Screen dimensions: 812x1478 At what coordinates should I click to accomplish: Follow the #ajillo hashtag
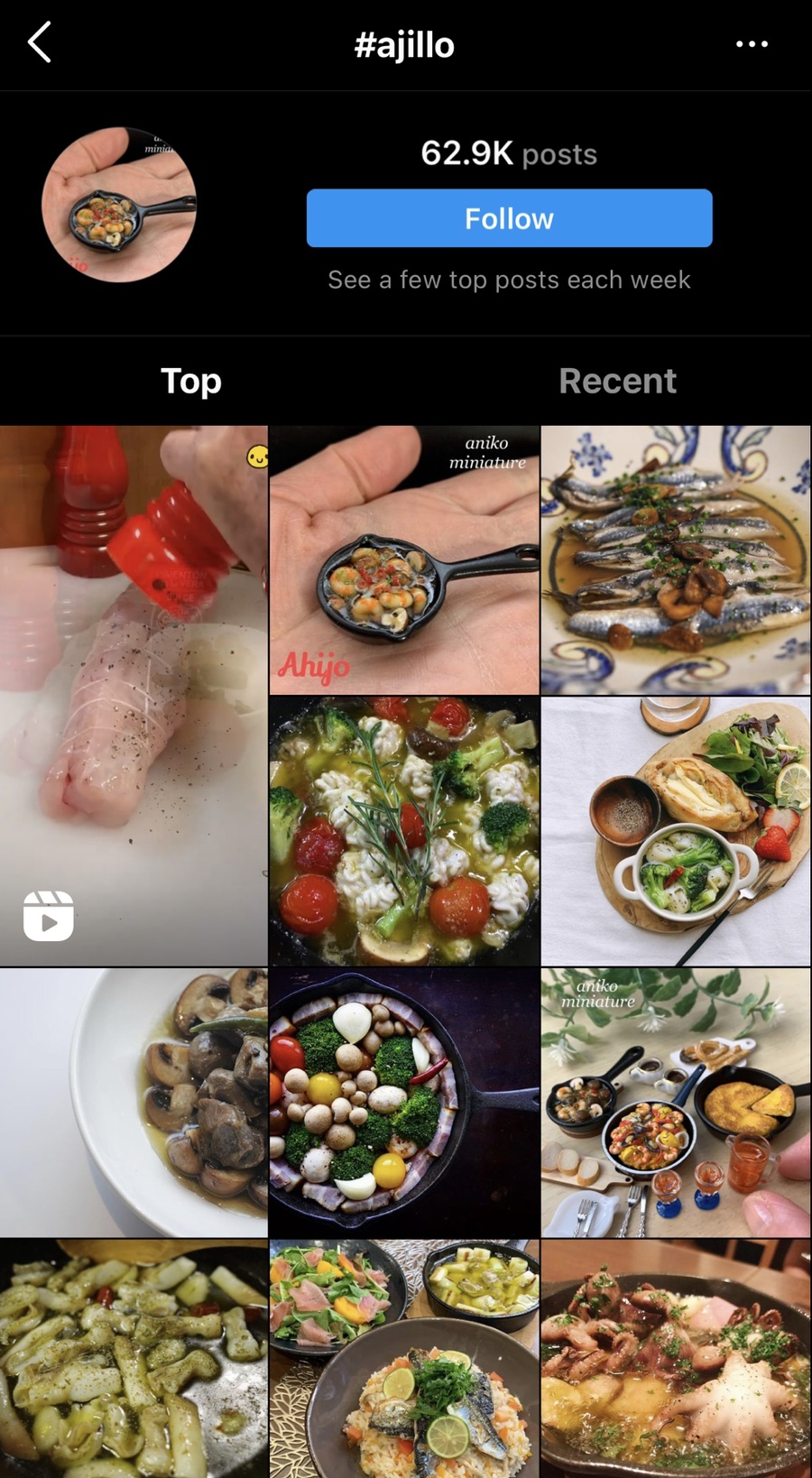(x=509, y=218)
